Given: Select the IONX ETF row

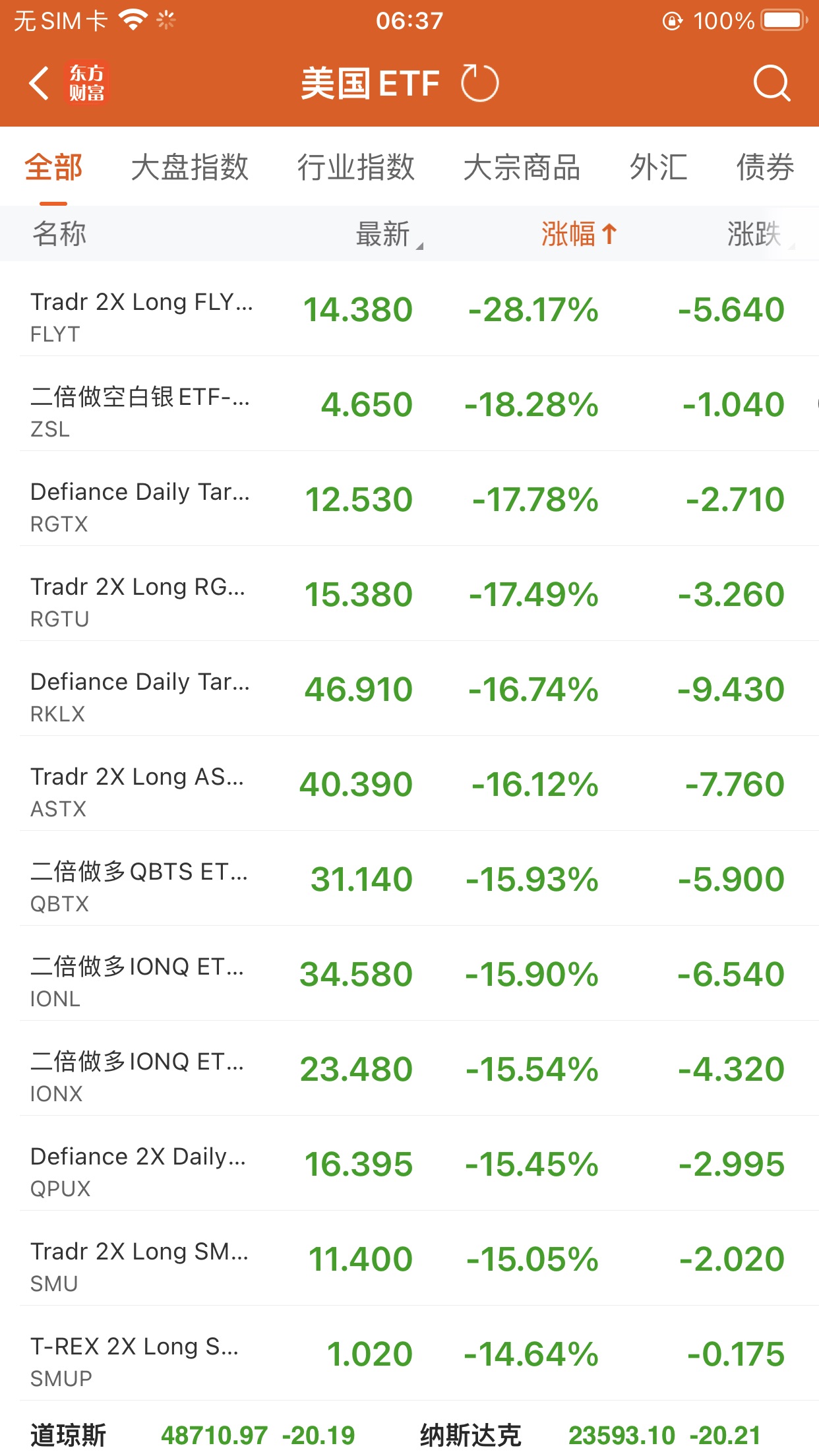Looking at the screenshot, I should coord(409,1070).
